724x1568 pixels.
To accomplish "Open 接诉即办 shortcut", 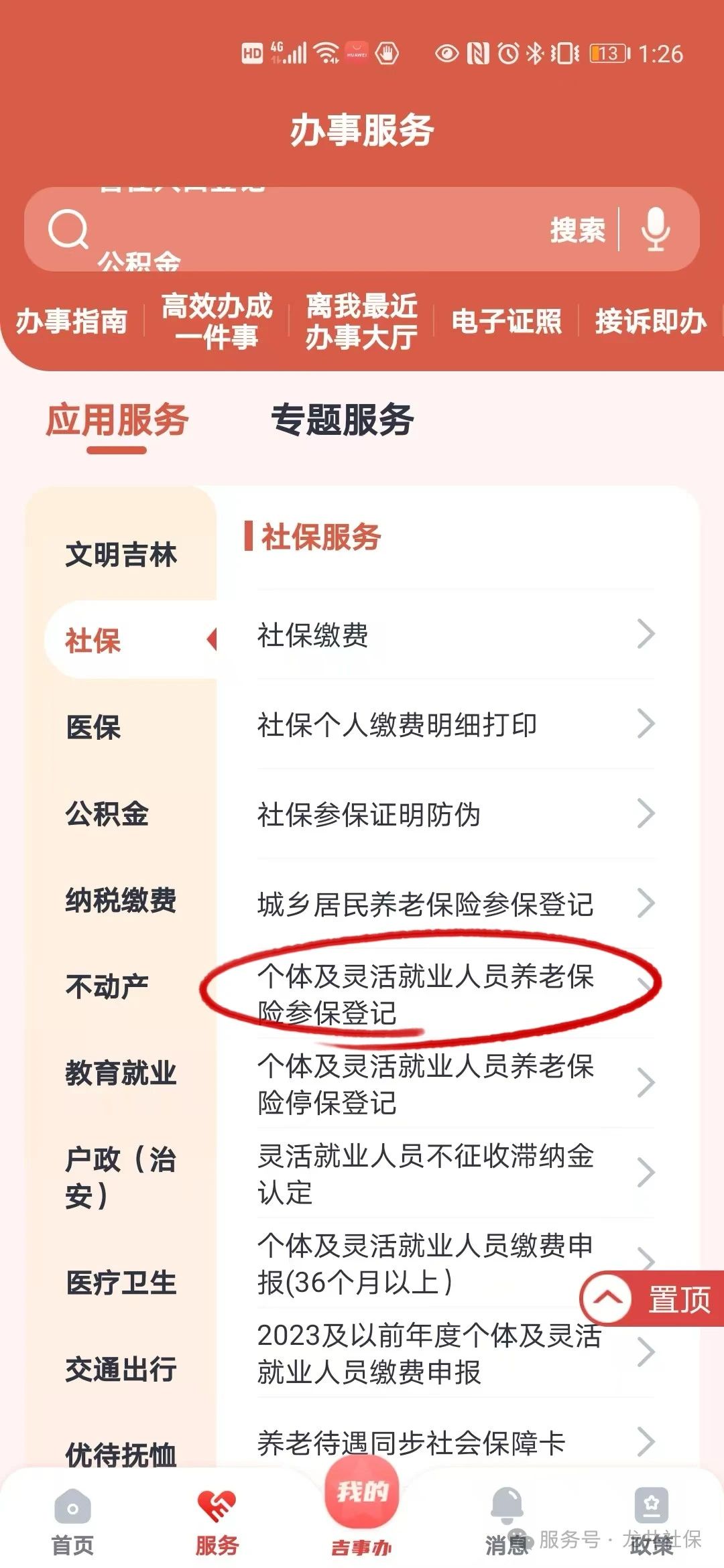I will click(650, 321).
